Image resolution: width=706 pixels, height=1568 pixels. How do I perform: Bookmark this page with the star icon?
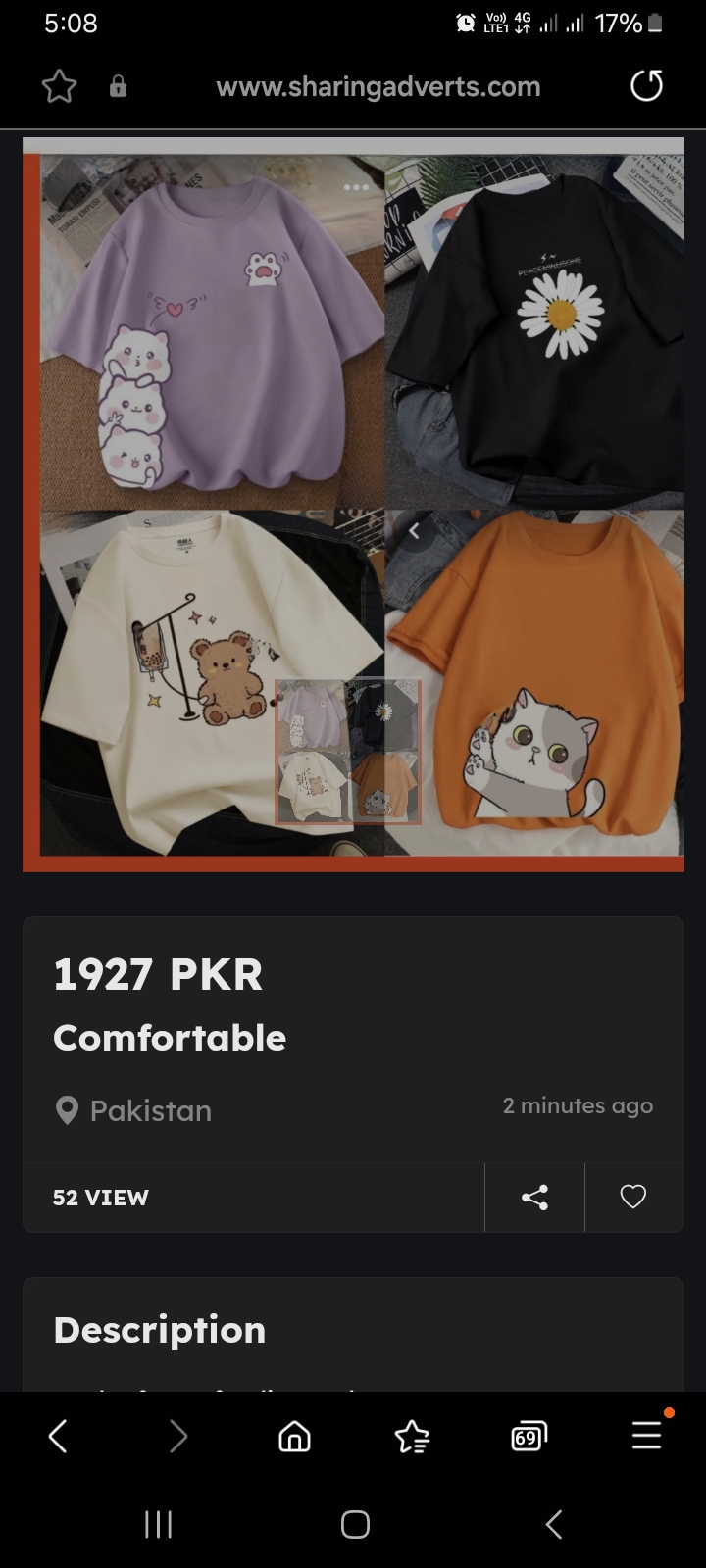pyautogui.click(x=60, y=87)
